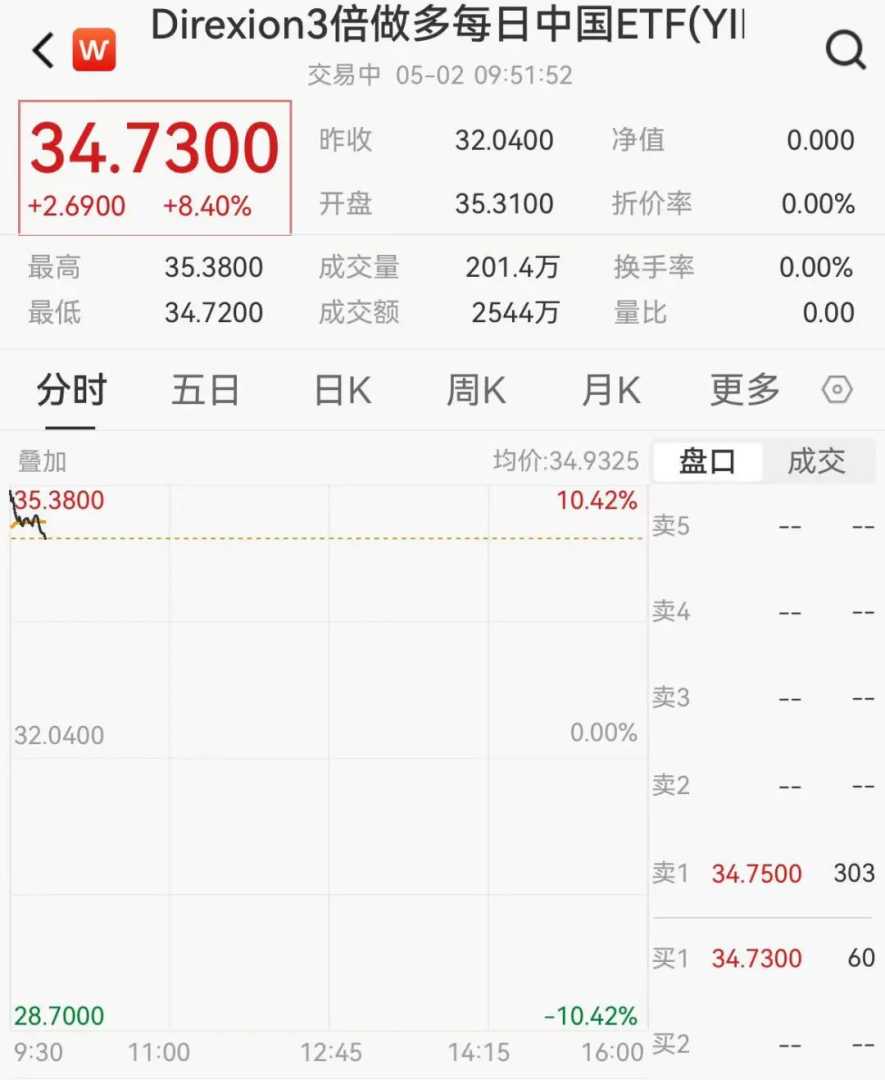Switch to the 分时 chart tab
This screenshot has width=885, height=1080.
coord(71,390)
